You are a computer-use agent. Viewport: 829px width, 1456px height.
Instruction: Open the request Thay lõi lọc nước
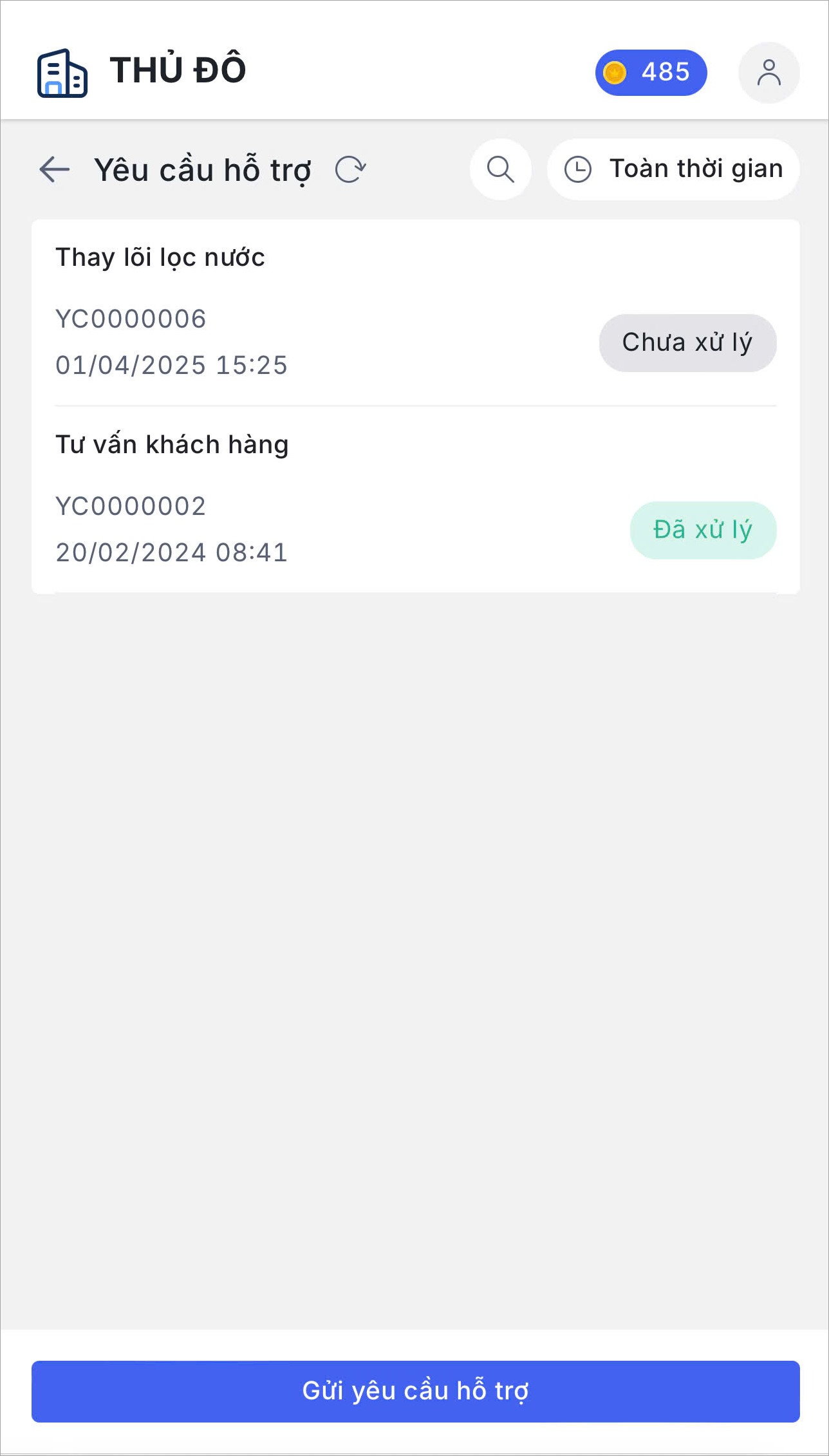pyautogui.click(x=416, y=313)
